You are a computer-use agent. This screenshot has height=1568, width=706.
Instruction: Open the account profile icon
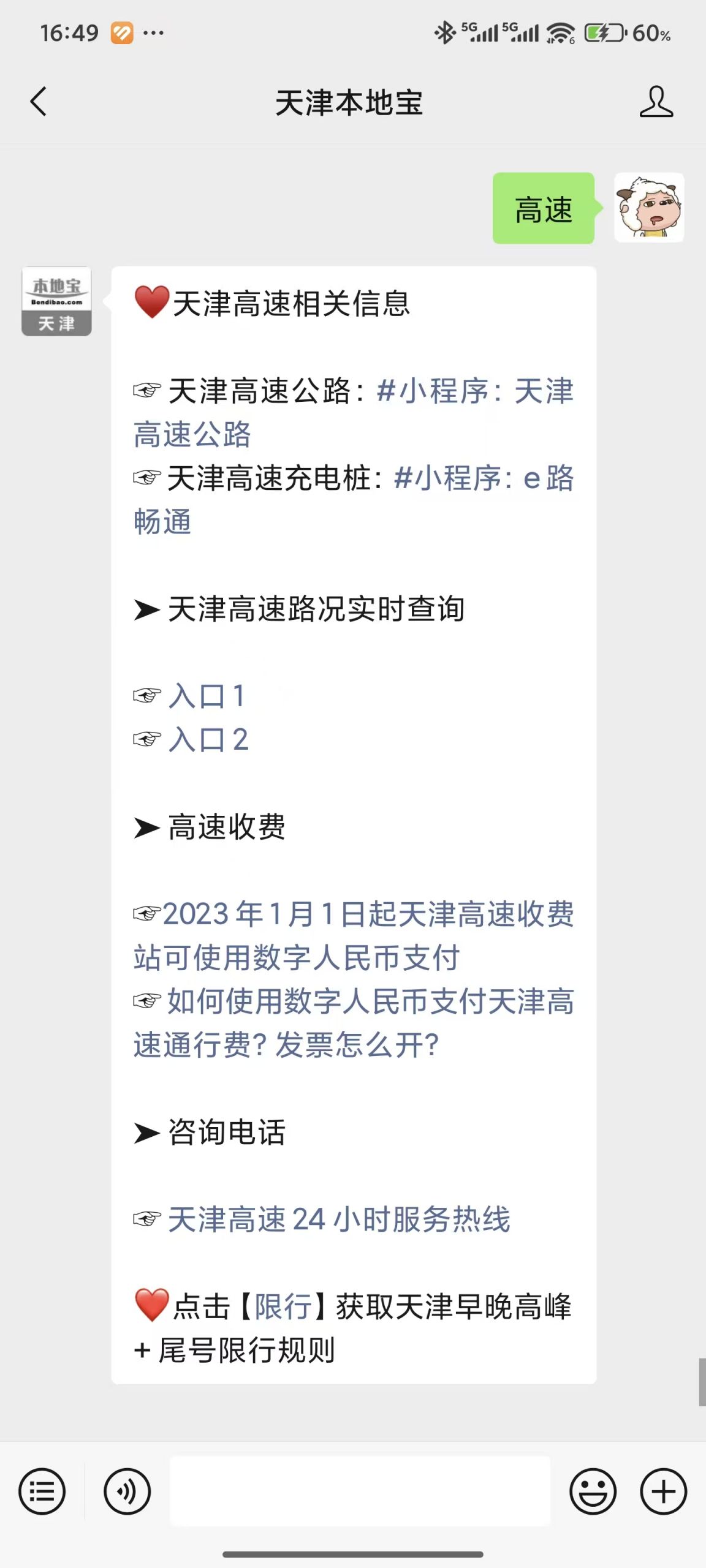656,102
